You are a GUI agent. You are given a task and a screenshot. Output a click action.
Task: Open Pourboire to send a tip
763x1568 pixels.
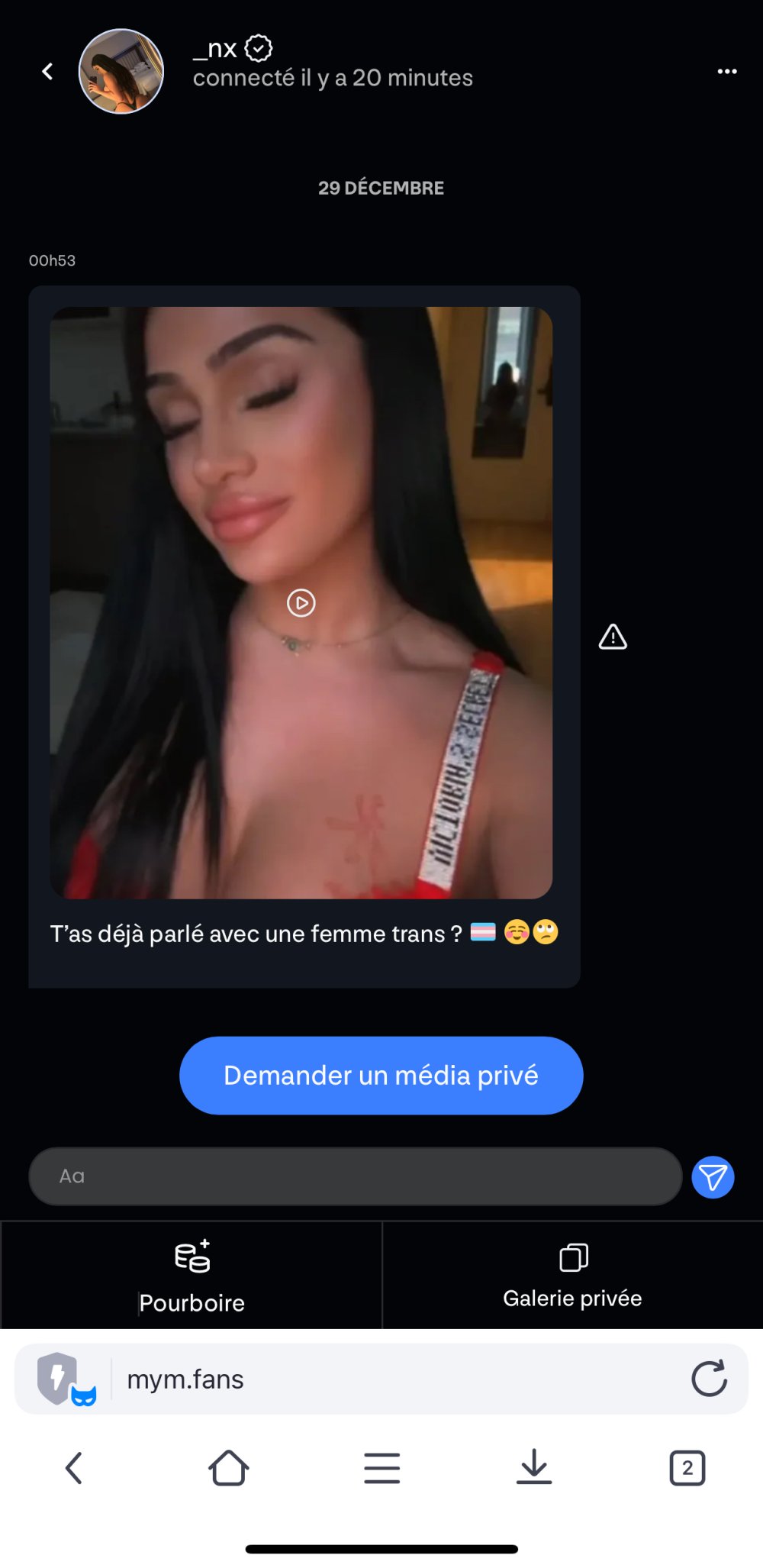point(192,1276)
